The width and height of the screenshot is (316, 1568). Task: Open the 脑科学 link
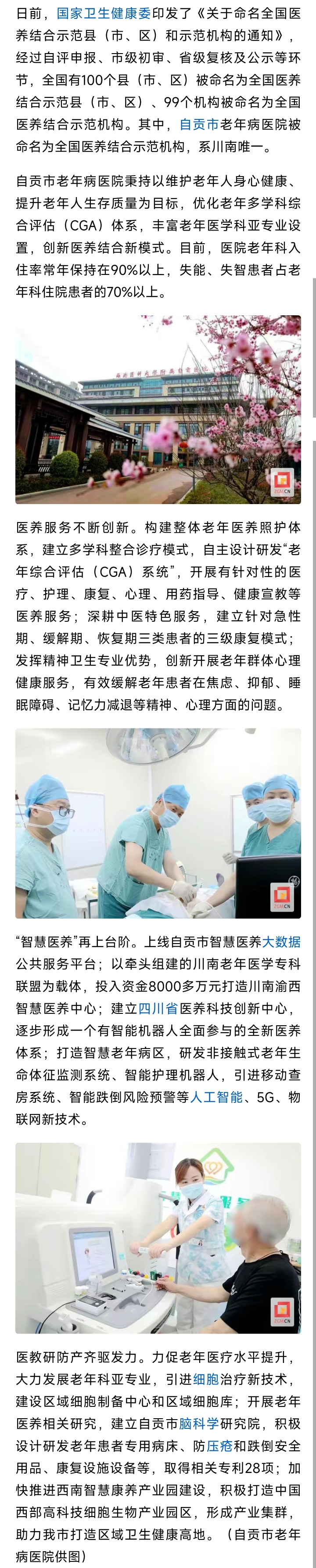pyautogui.click(x=199, y=1424)
